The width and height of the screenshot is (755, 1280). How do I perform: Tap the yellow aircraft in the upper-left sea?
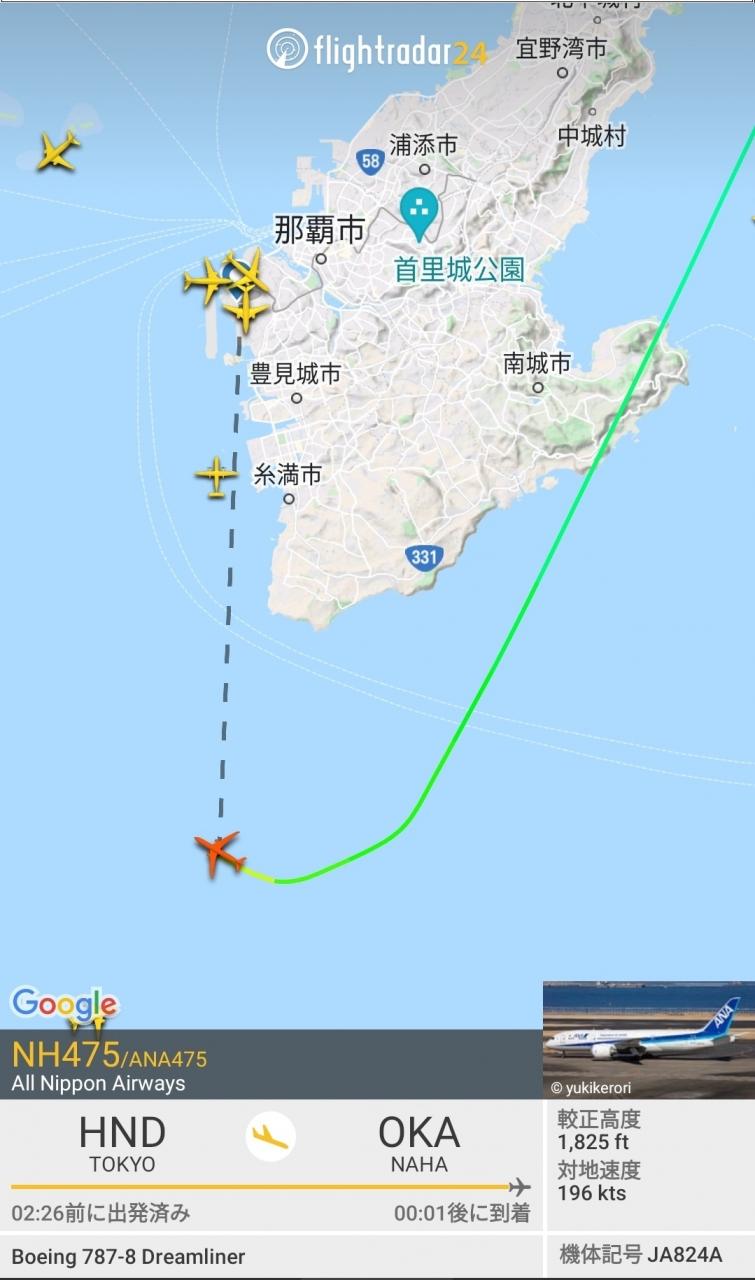pyautogui.click(x=58, y=151)
